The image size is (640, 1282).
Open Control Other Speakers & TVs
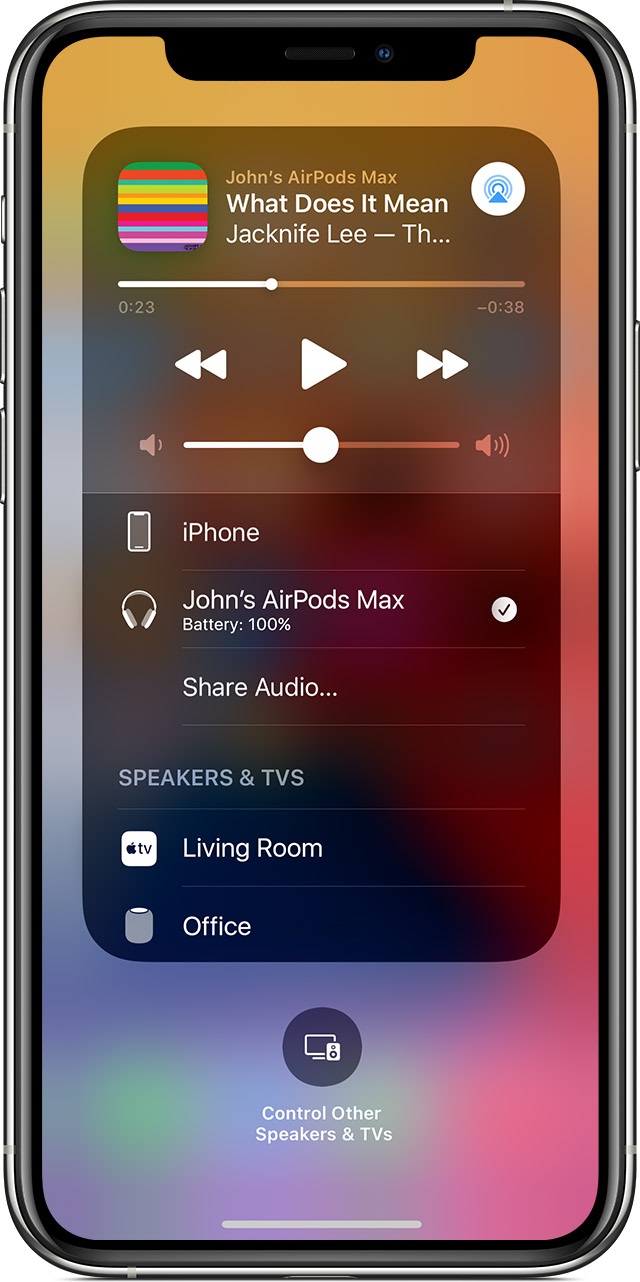point(322,1047)
